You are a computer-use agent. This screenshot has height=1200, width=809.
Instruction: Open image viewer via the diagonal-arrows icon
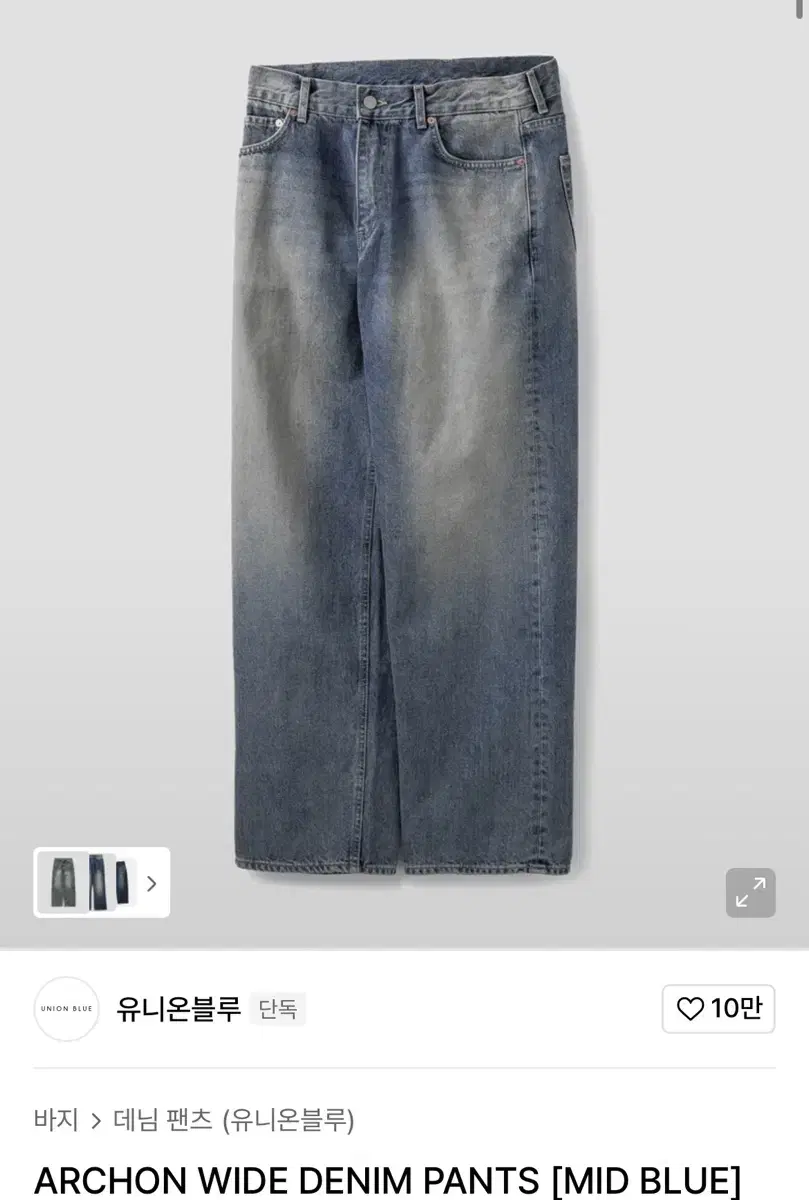click(750, 892)
